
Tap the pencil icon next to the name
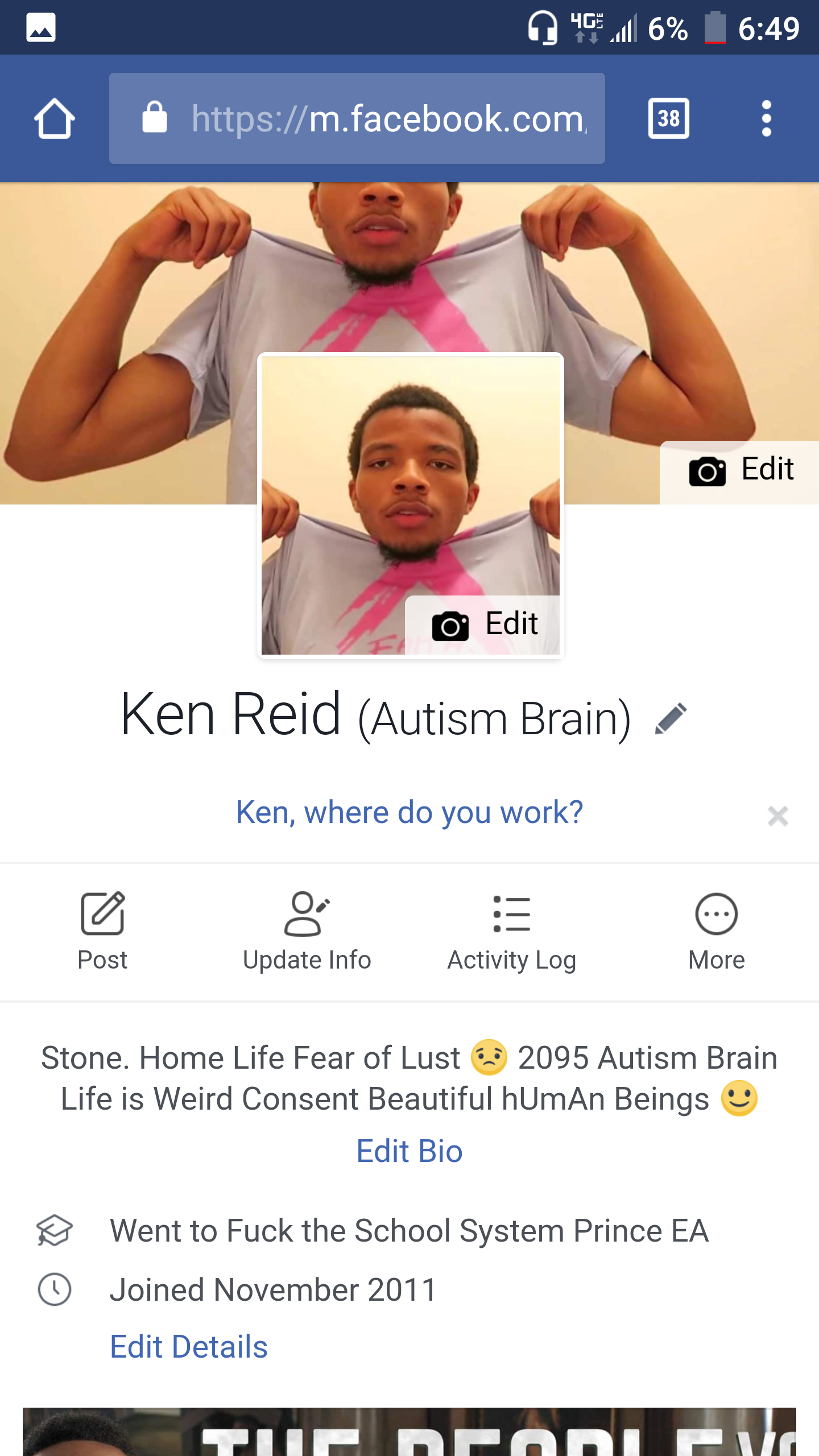click(671, 719)
